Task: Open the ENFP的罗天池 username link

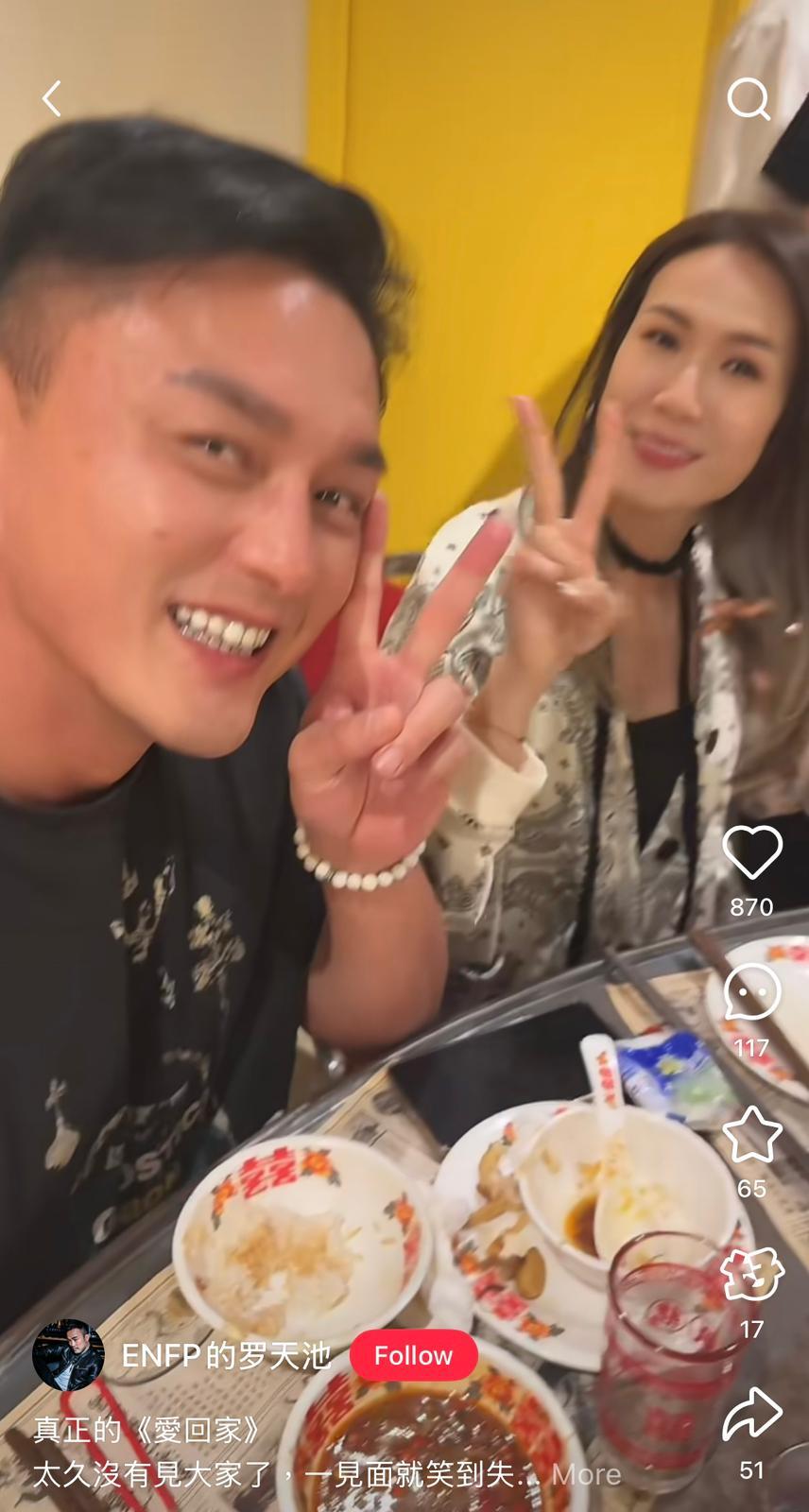Action: point(227,1356)
